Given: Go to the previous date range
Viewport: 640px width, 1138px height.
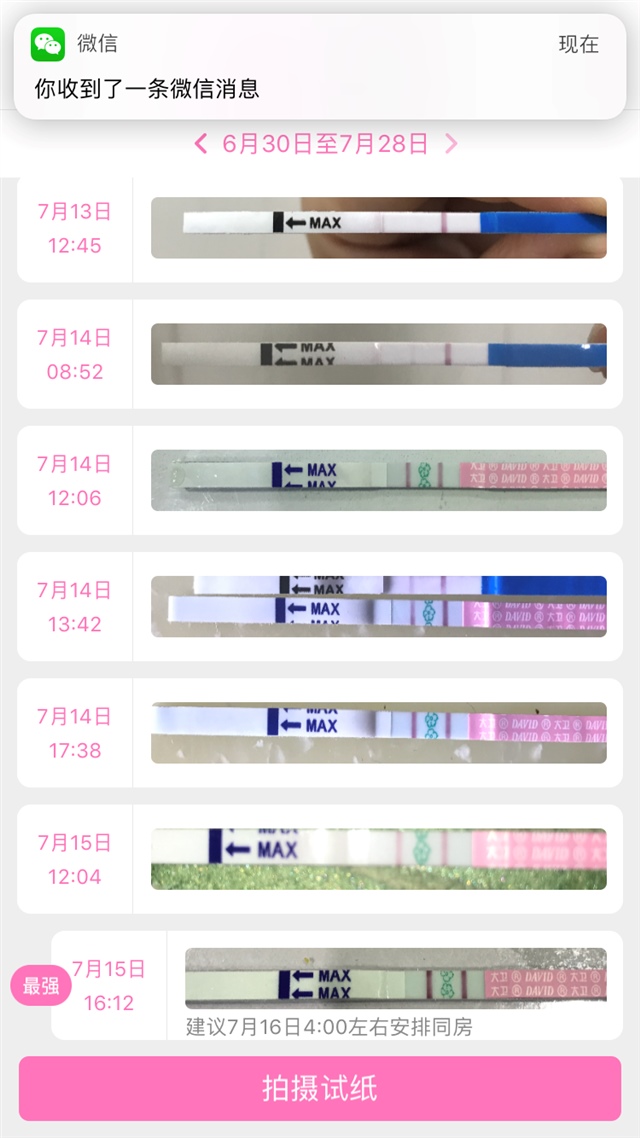Looking at the screenshot, I should [x=201, y=144].
